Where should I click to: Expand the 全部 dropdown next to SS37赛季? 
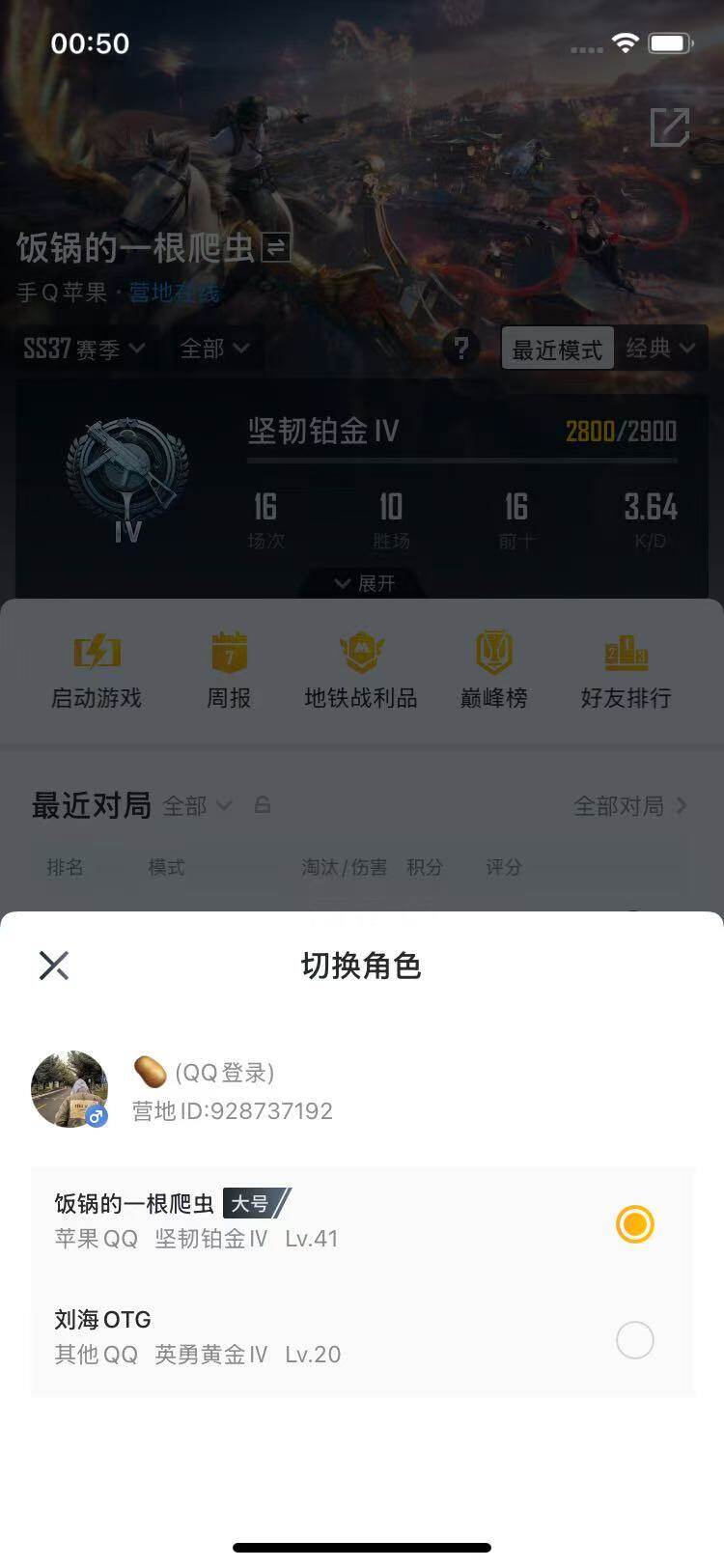[214, 350]
